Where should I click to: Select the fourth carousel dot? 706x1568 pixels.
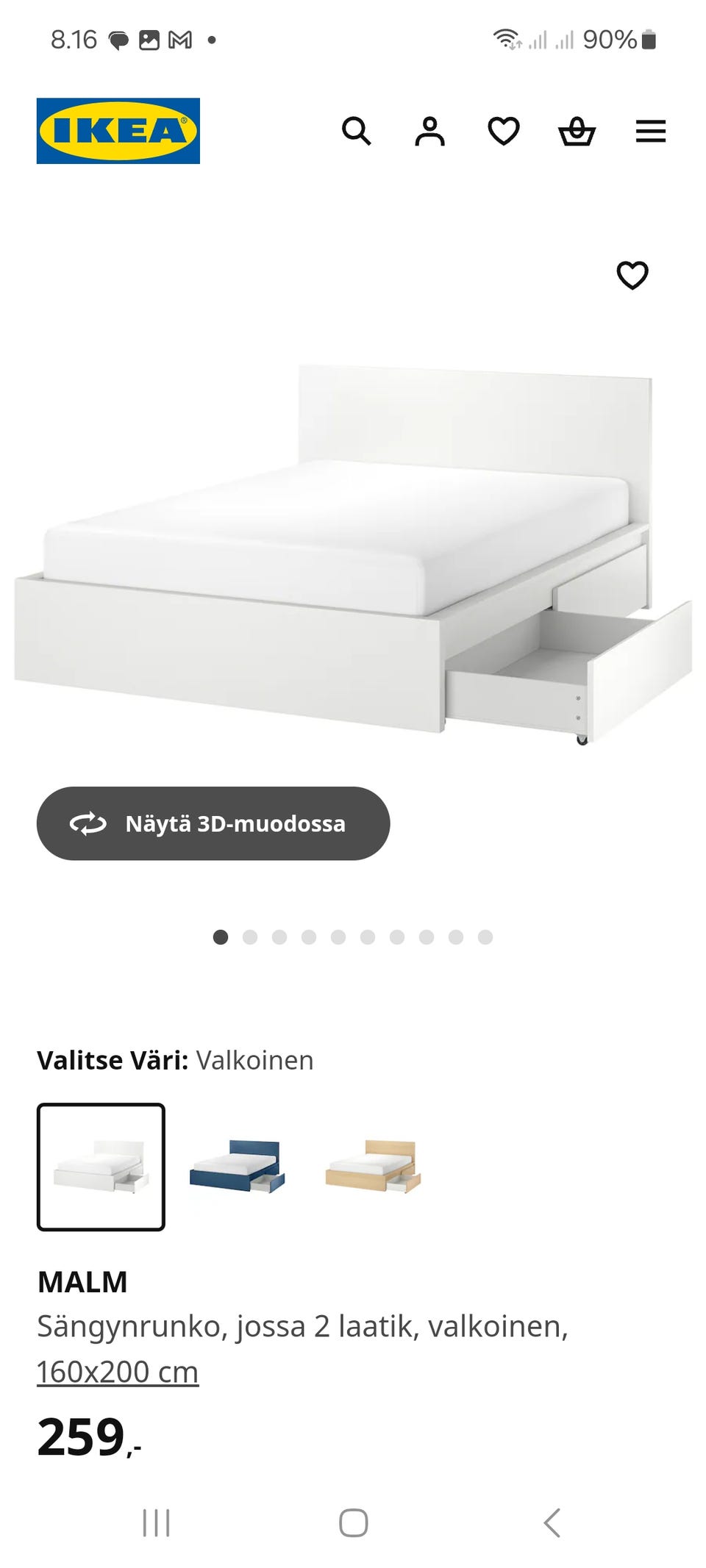tap(307, 937)
